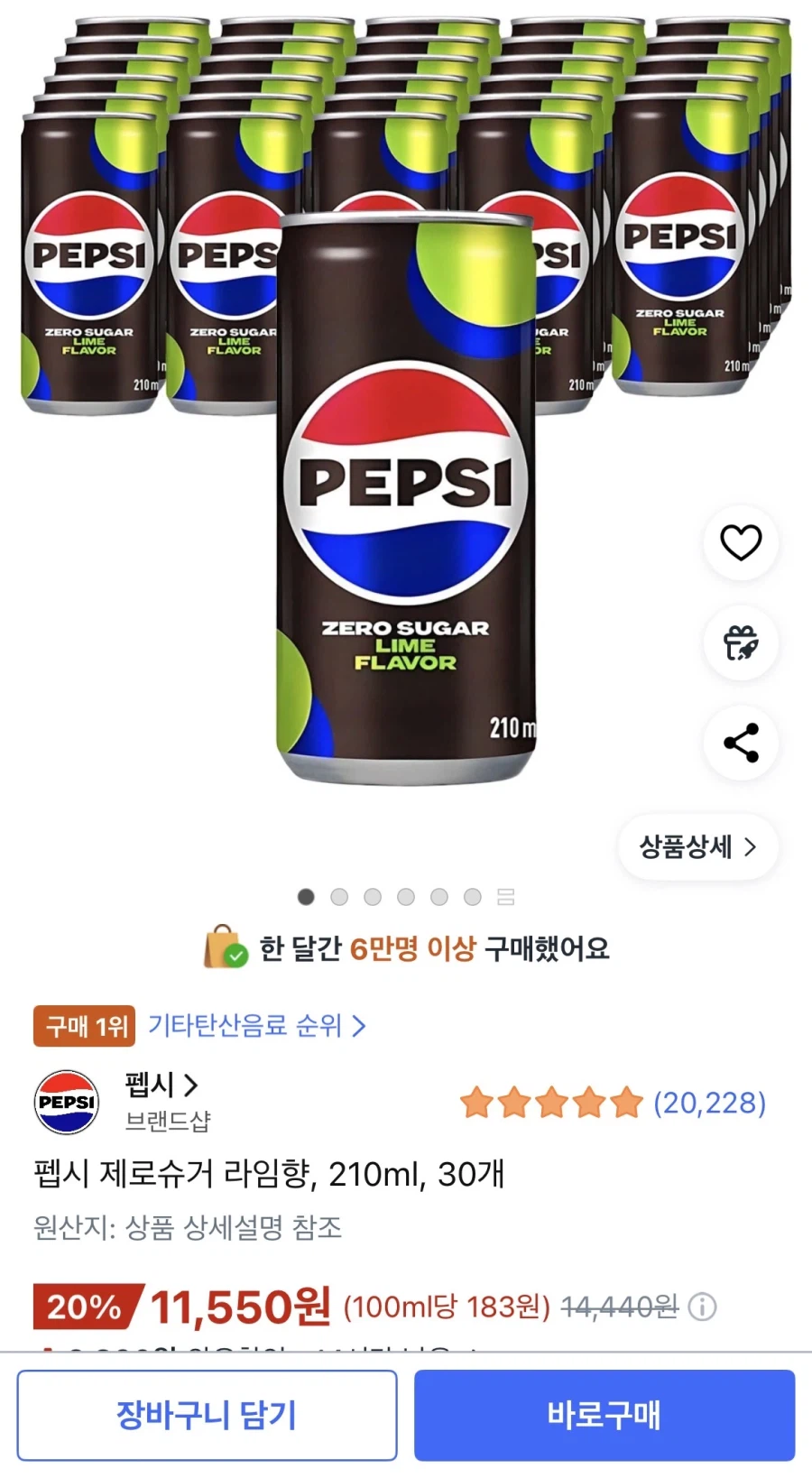The image size is (812, 1478).
Task: Click the 바로구매 button
Action: pyautogui.click(x=603, y=1414)
